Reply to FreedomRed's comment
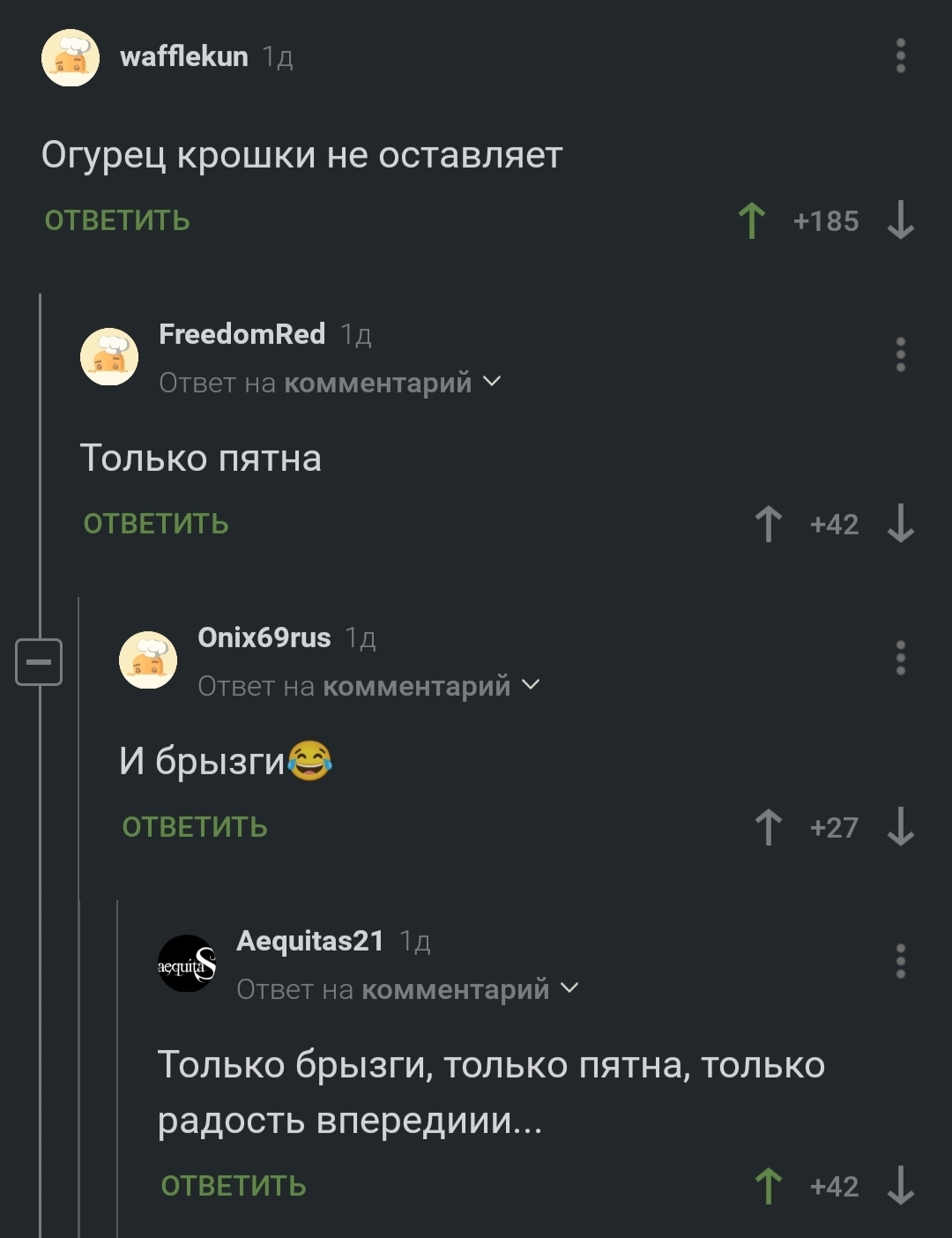Viewport: 952px width, 1238px height. click(x=156, y=524)
